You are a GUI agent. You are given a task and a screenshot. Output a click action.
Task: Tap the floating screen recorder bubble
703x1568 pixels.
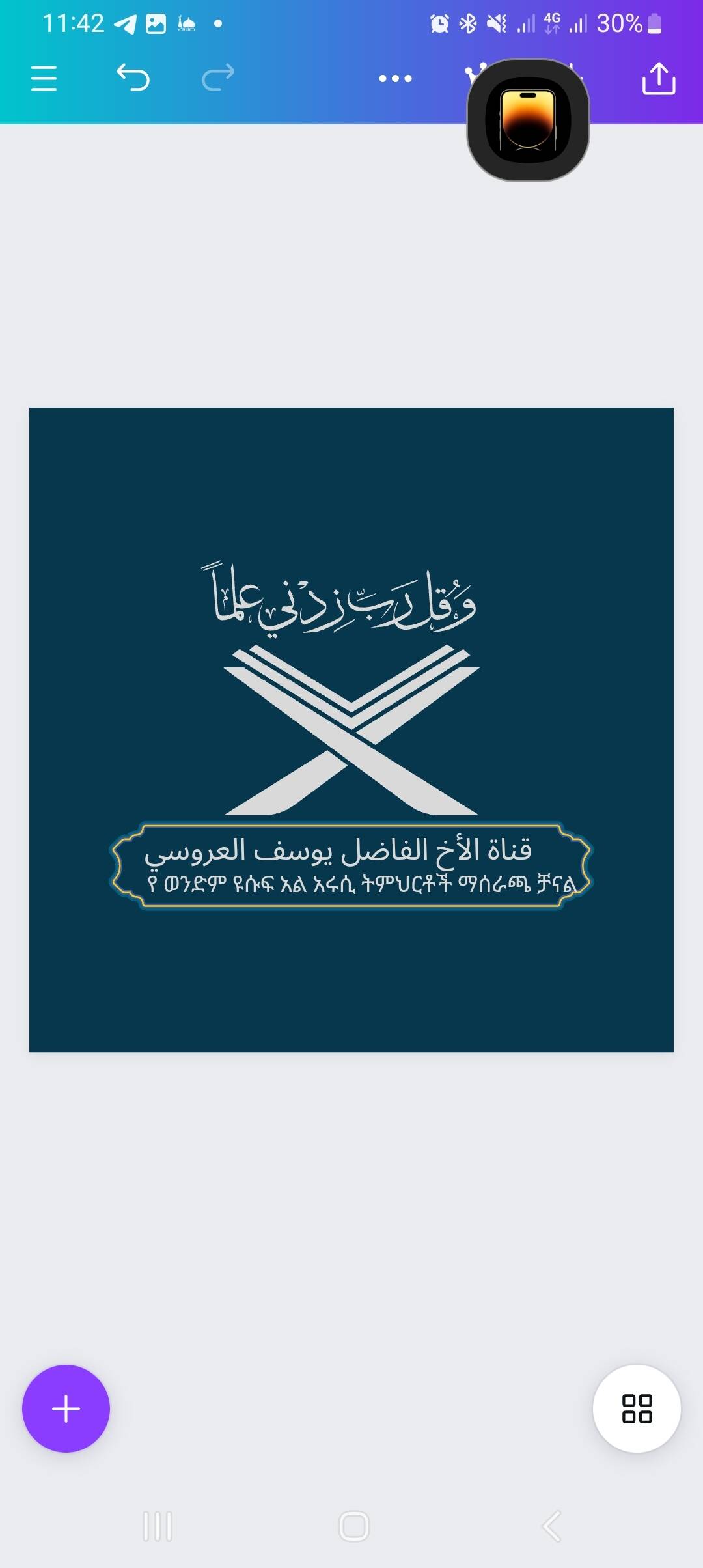528,120
